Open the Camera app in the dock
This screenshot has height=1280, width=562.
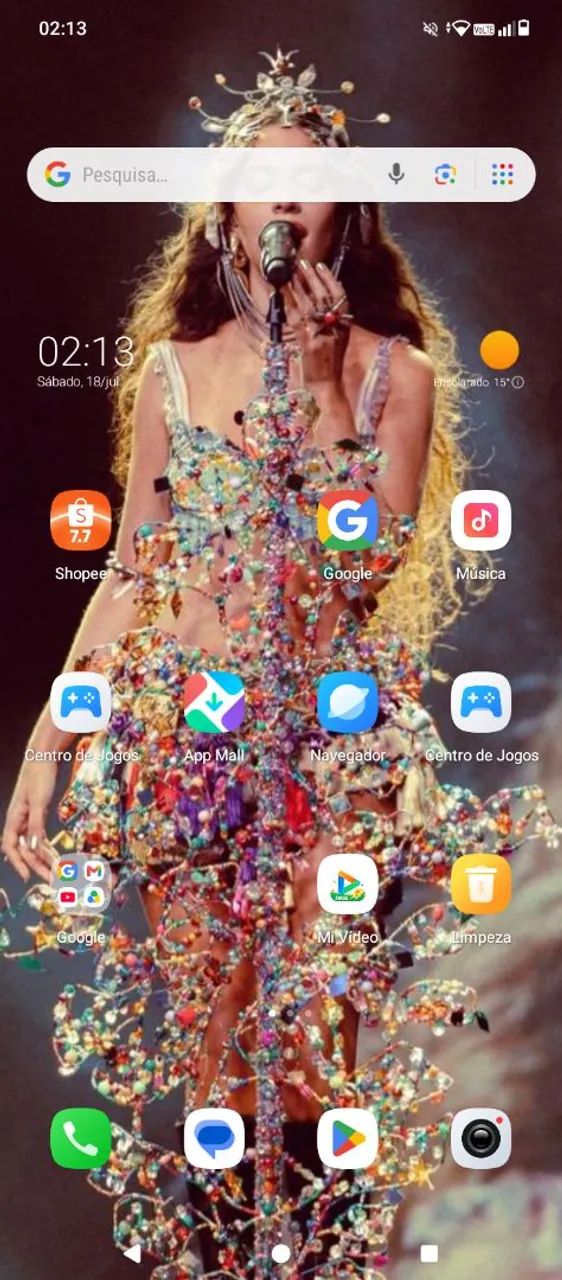click(x=481, y=1138)
